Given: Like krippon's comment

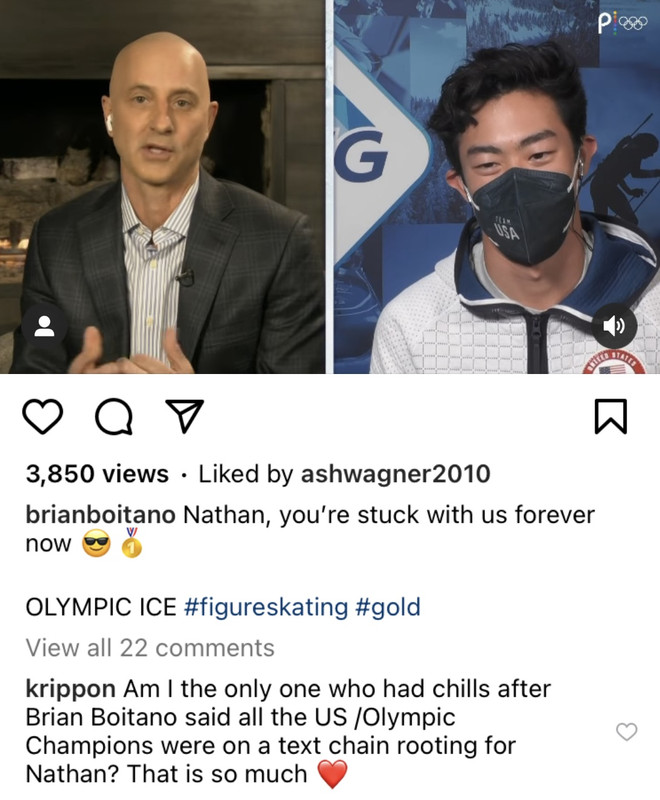Looking at the screenshot, I should [x=626, y=732].
